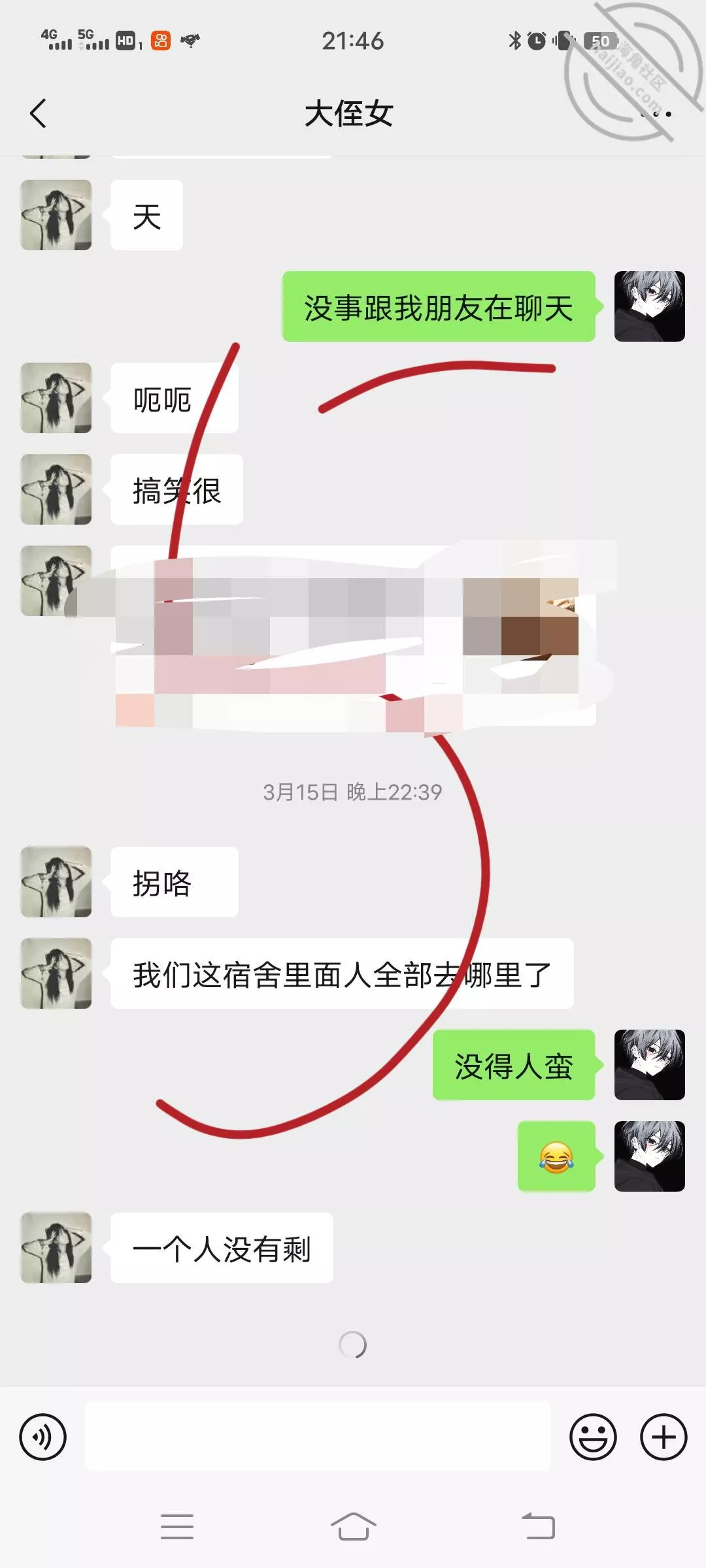The width and height of the screenshot is (706, 1568).
Task: Open the chat info overflow menu
Action: tap(656, 114)
